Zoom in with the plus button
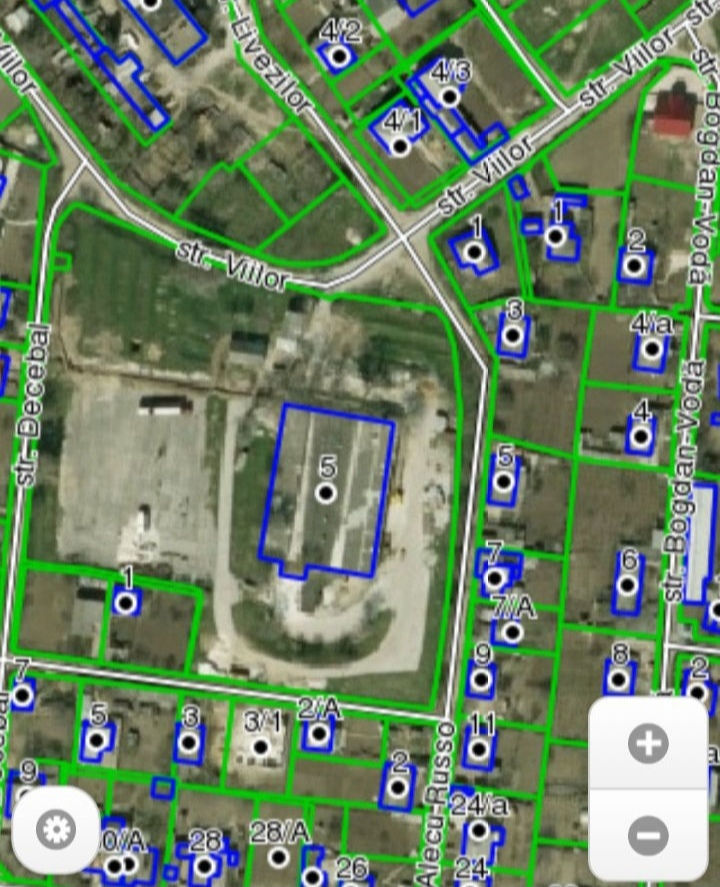This screenshot has width=720, height=887. [x=648, y=744]
